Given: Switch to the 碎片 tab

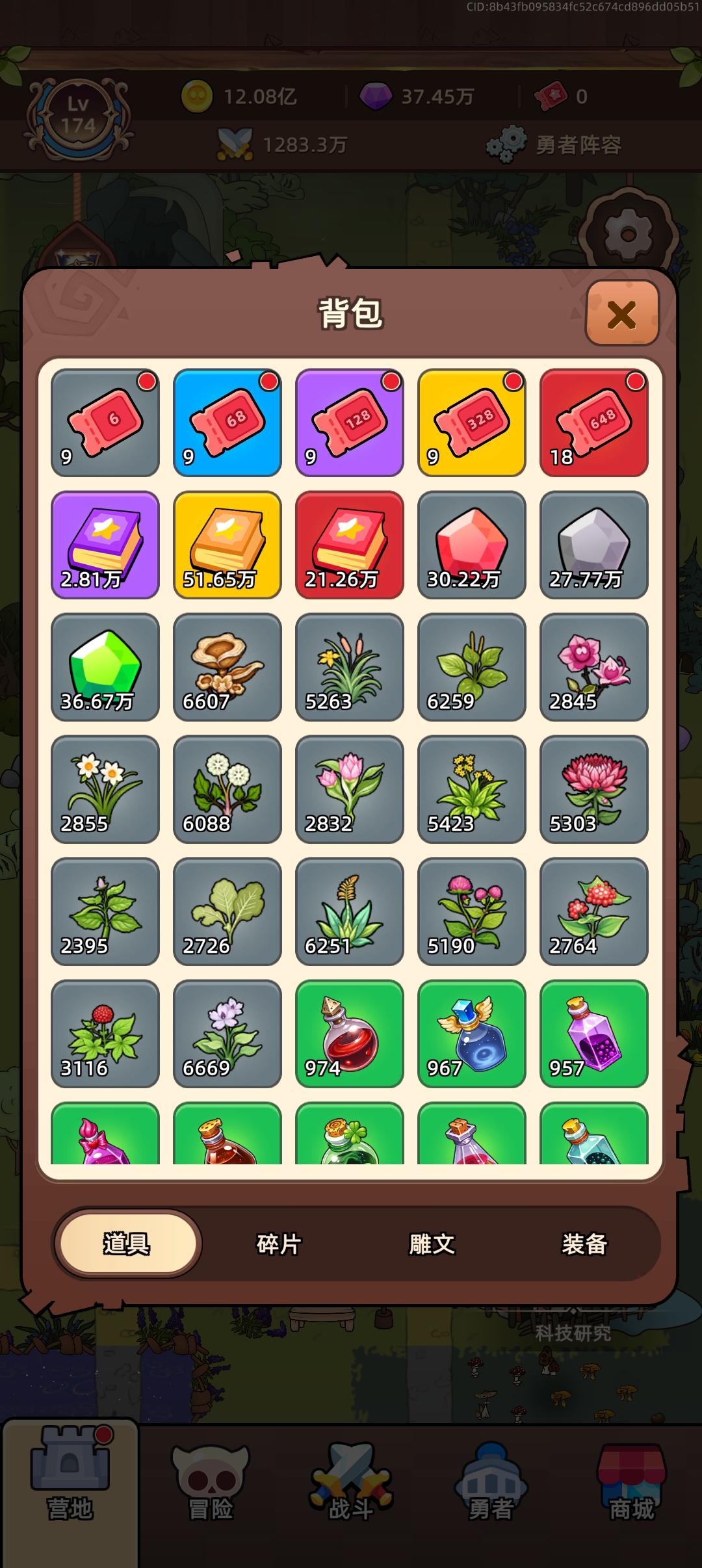Looking at the screenshot, I should point(279,1244).
